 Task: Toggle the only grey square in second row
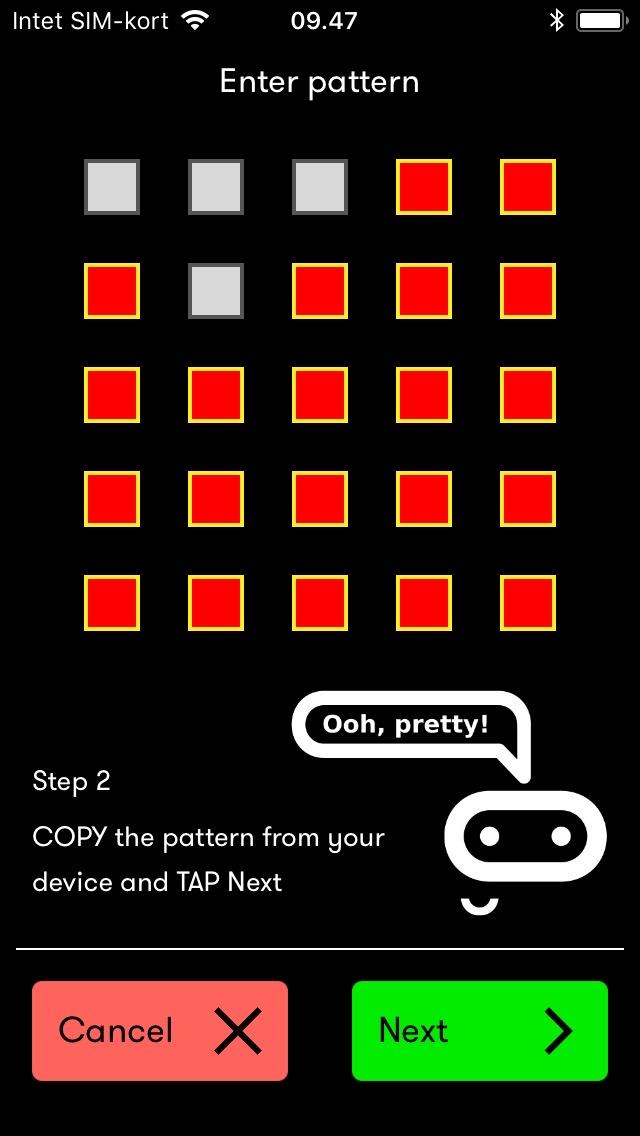(216, 291)
